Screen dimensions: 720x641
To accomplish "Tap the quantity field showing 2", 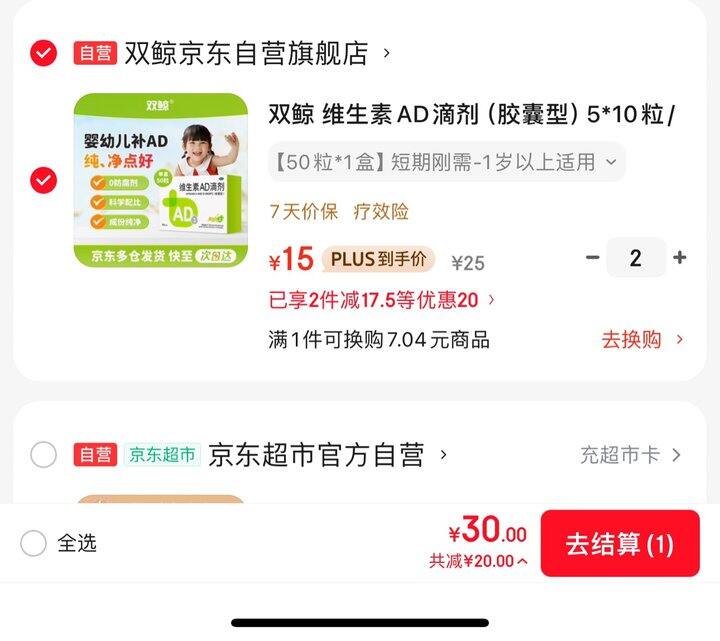I will coord(635,258).
